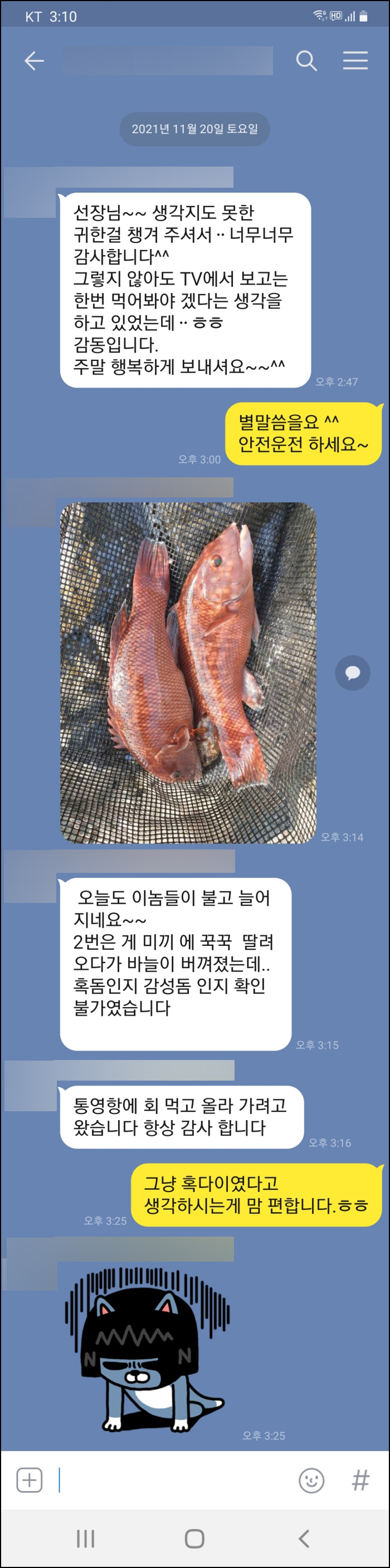390x1568 pixels.
Task: Open the plus attachment menu
Action: coord(29,1480)
